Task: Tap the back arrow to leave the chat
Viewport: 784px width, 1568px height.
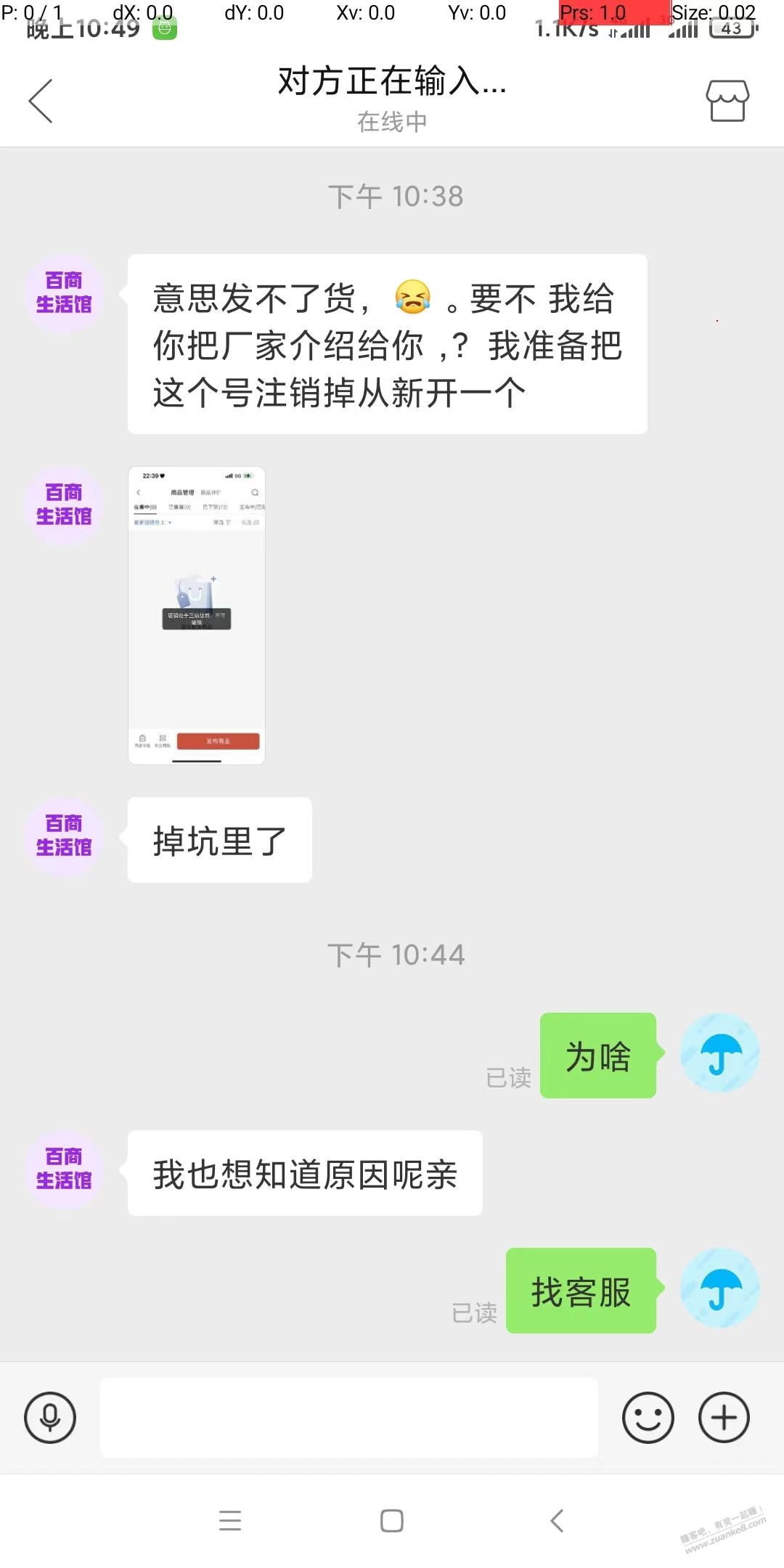Action: tap(41, 102)
